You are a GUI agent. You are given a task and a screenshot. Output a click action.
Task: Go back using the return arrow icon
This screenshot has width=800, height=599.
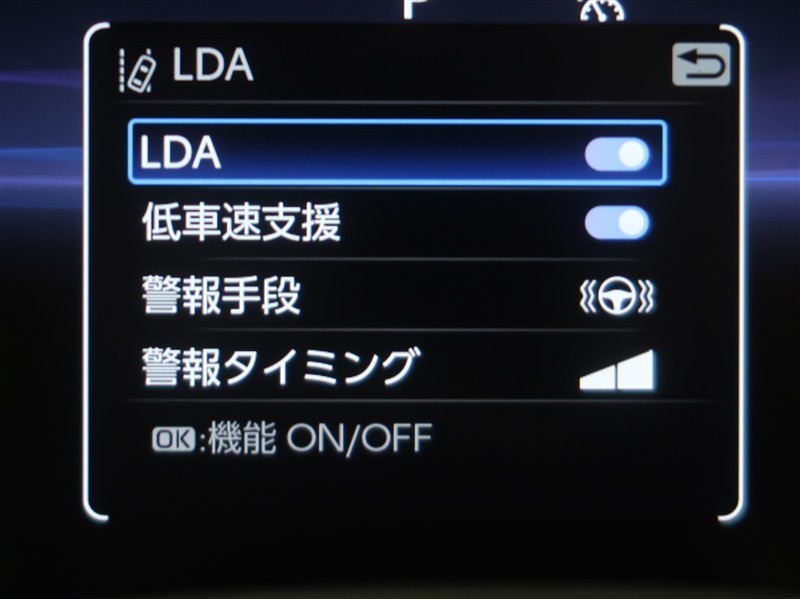click(700, 67)
